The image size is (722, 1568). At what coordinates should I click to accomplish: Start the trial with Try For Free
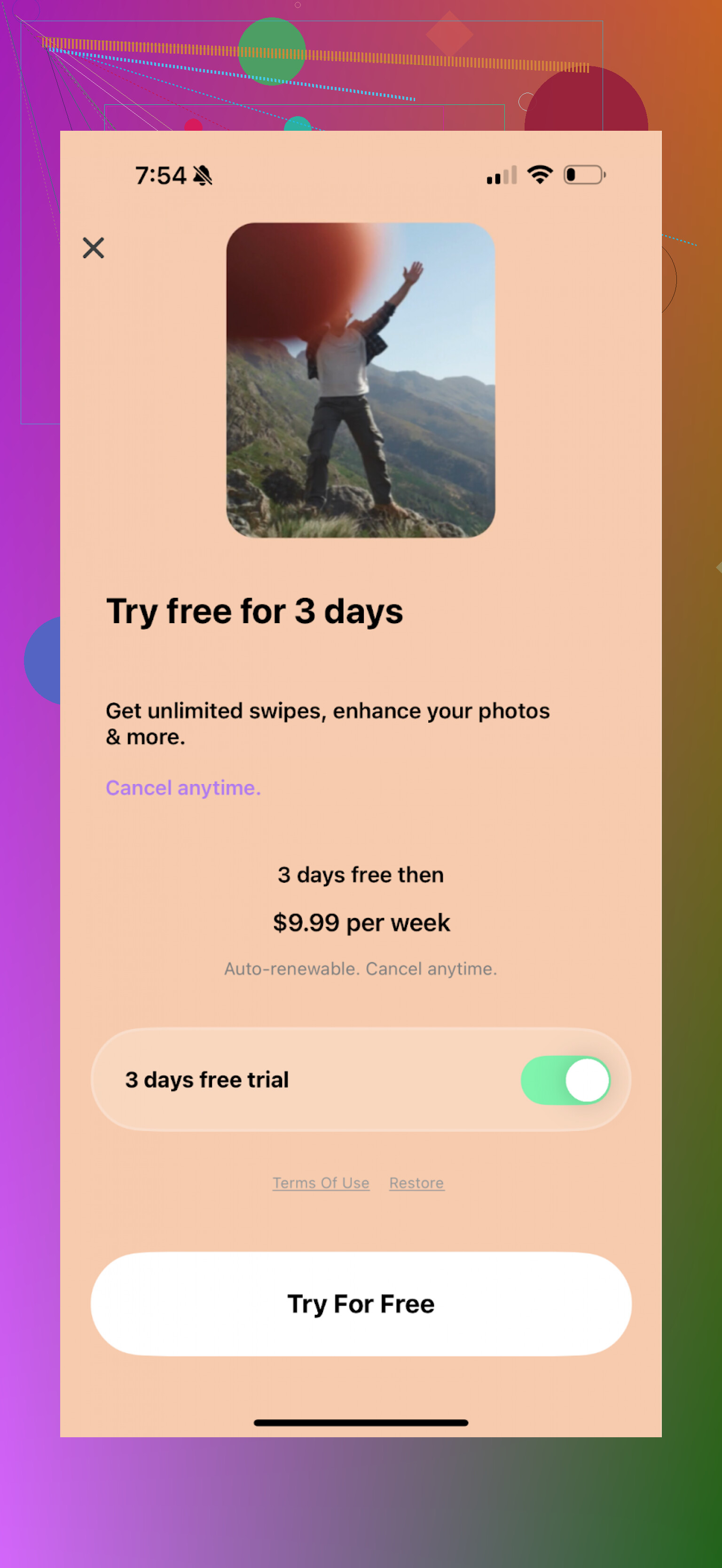click(x=361, y=1303)
